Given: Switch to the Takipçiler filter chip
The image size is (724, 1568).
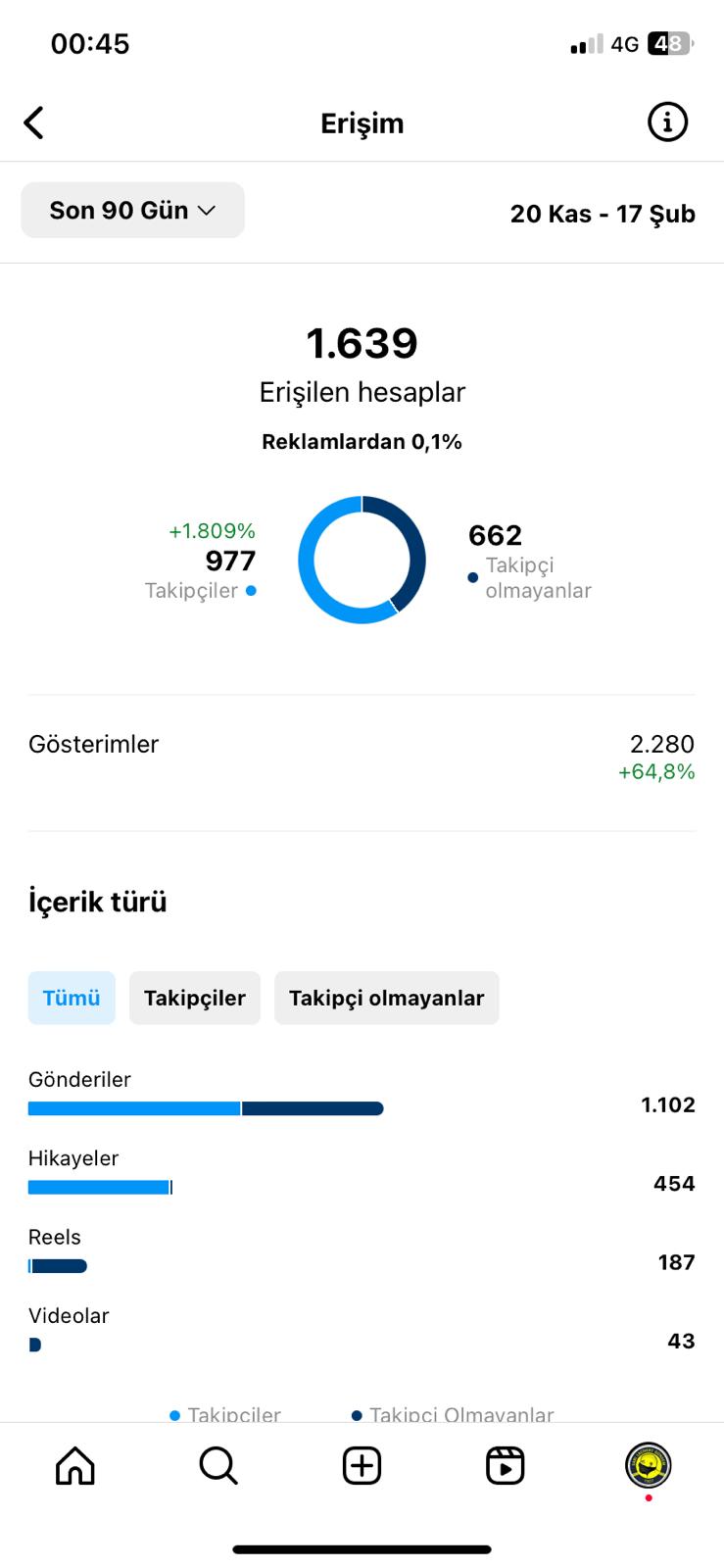Looking at the screenshot, I should pos(195,998).
